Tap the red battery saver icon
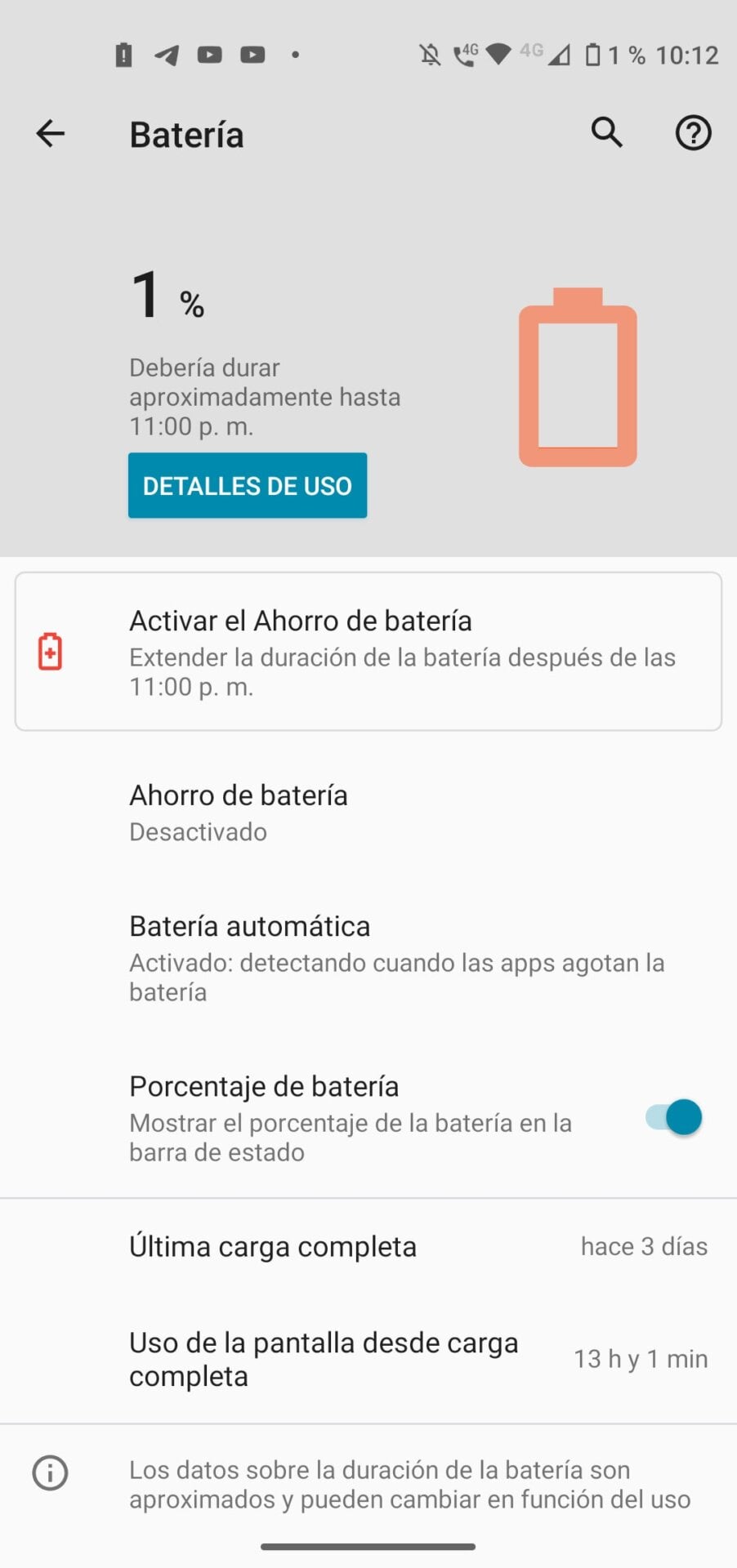The width and height of the screenshot is (737, 1568). point(51,650)
